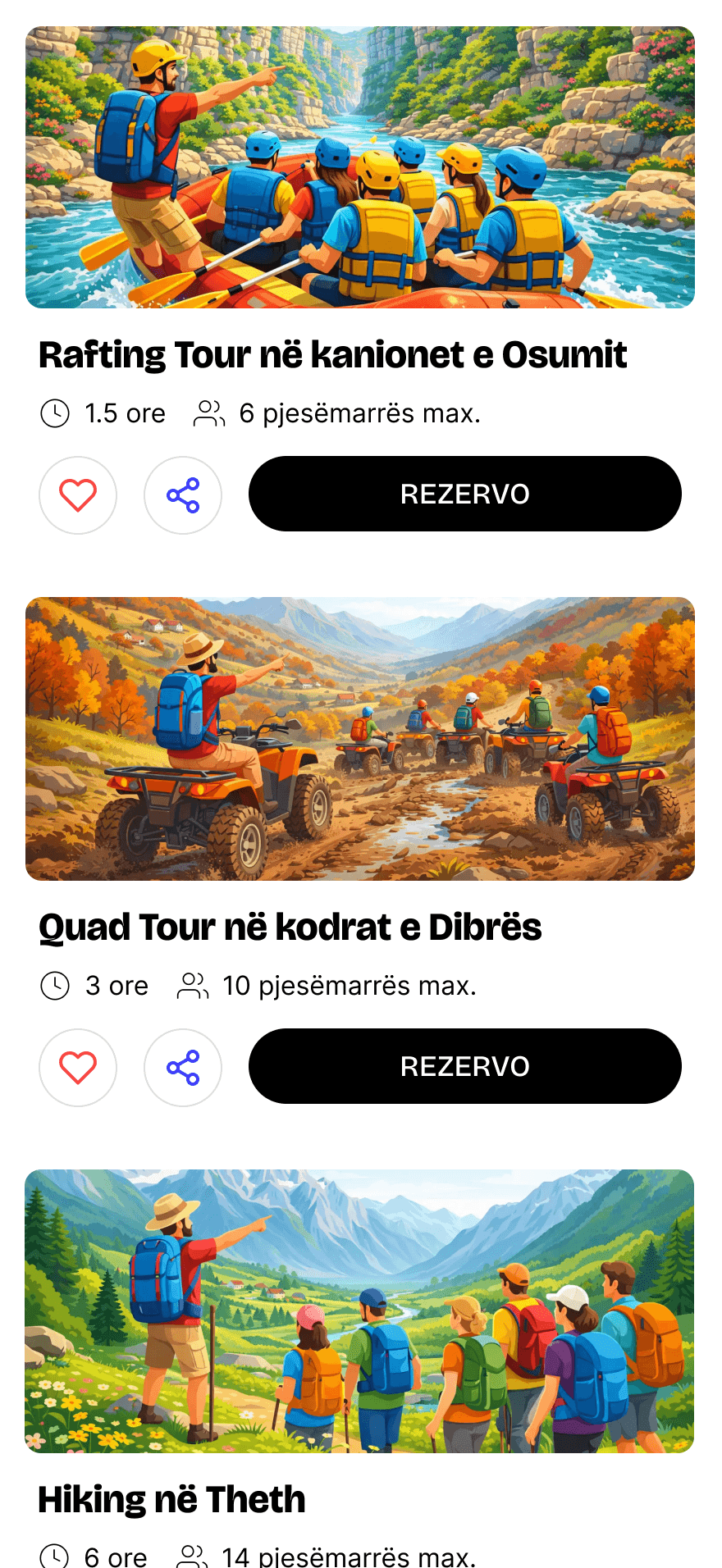Click the participants icon on the Rafting Tour

[208, 414]
